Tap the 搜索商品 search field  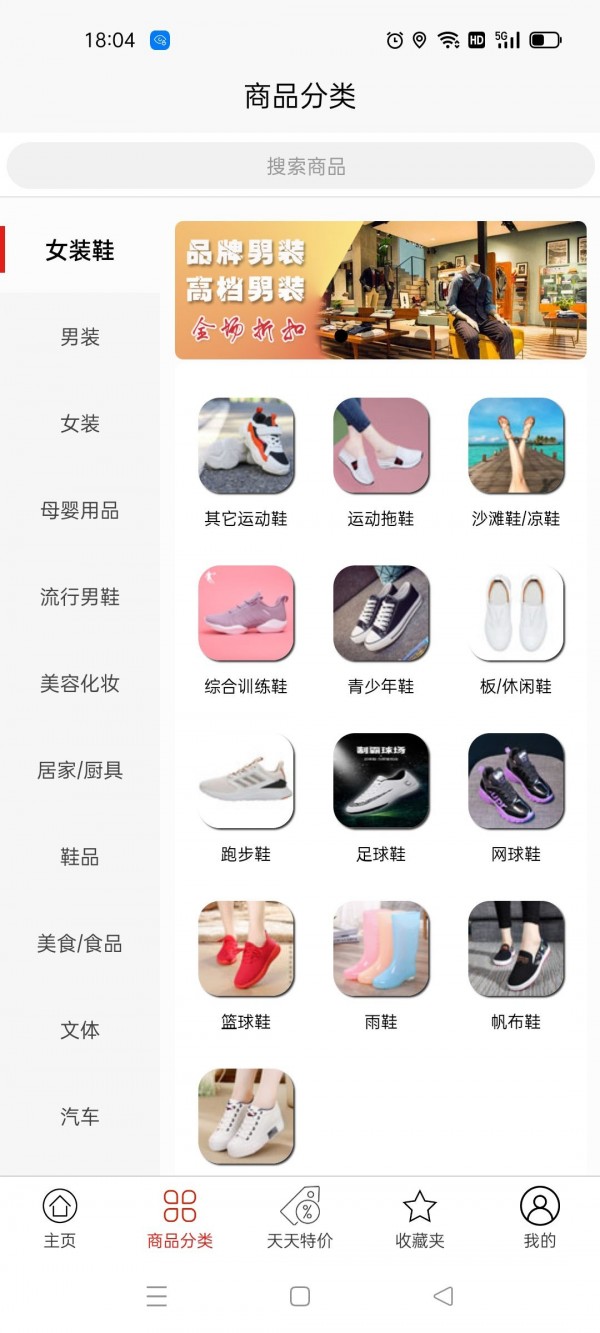point(300,166)
